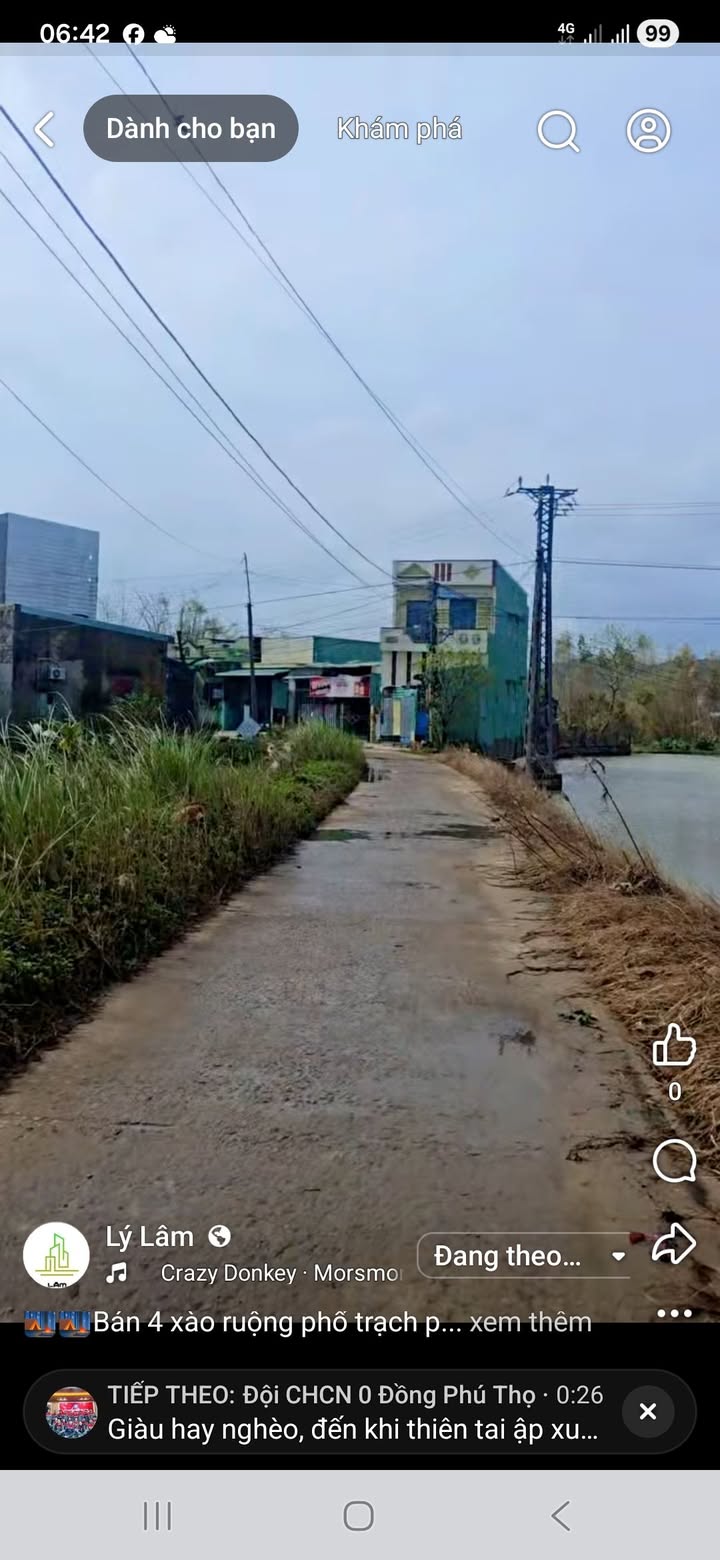Open the three-dot overflow menu
This screenshot has width=720, height=1560.
(x=674, y=1313)
